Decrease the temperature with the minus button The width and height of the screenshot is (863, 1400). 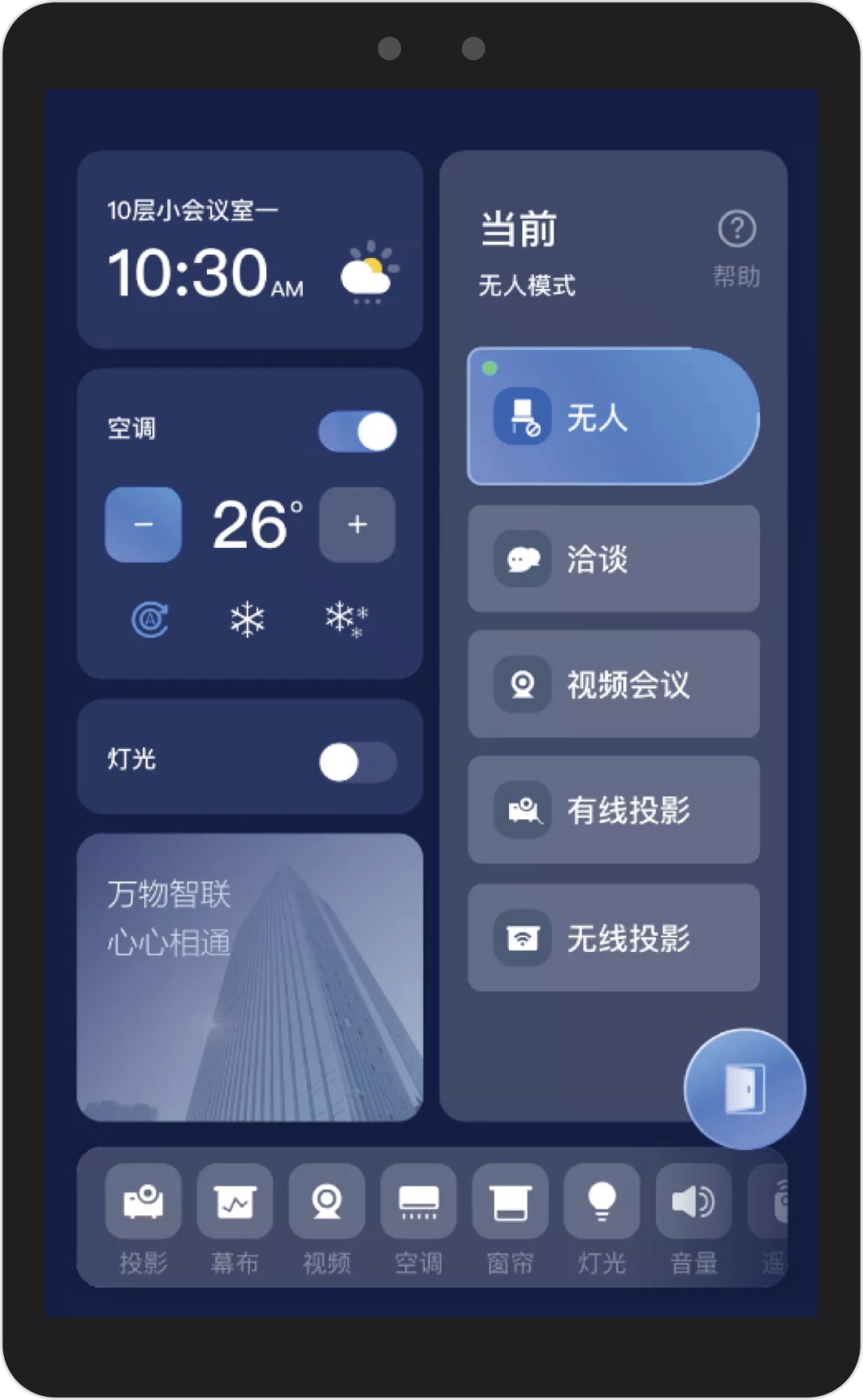(143, 525)
